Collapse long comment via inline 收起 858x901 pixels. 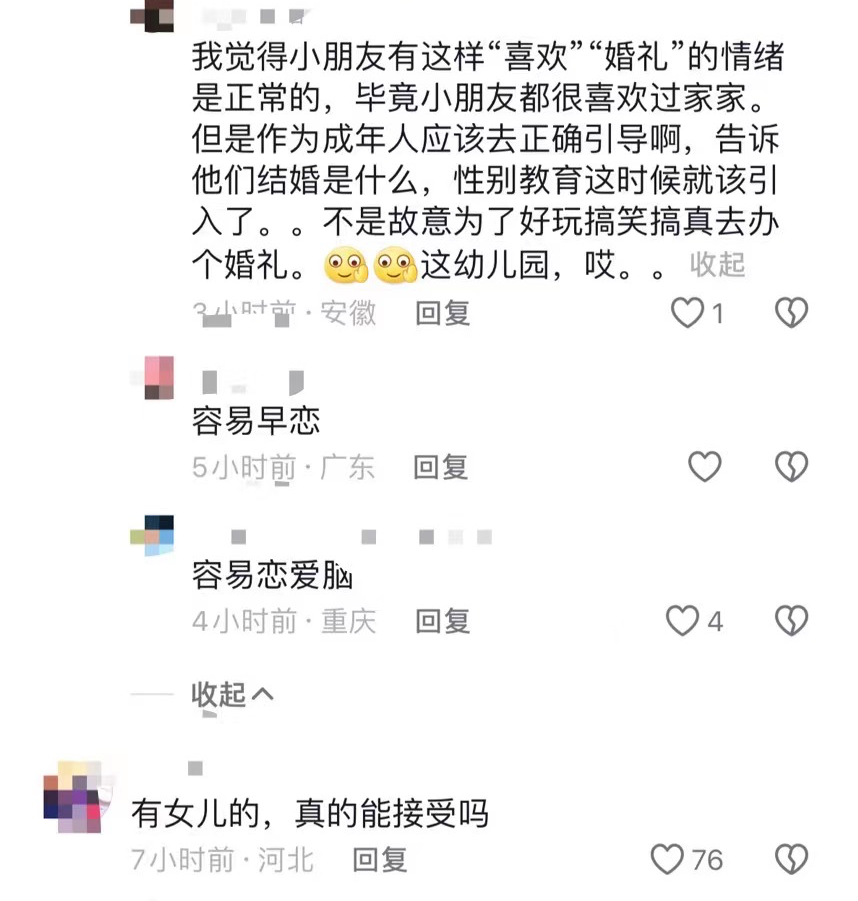click(x=717, y=265)
